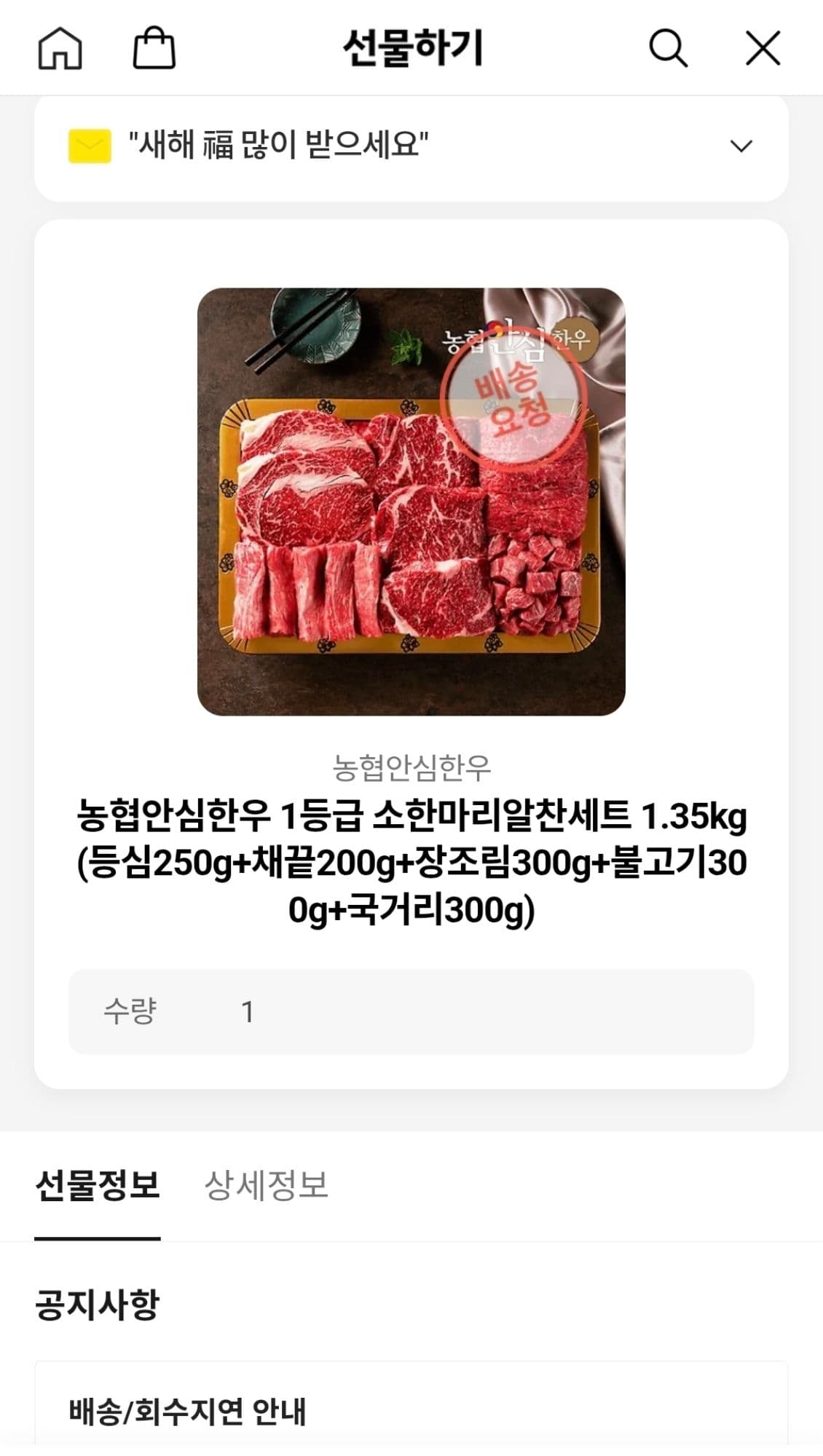Open the shopping bag

click(x=154, y=49)
